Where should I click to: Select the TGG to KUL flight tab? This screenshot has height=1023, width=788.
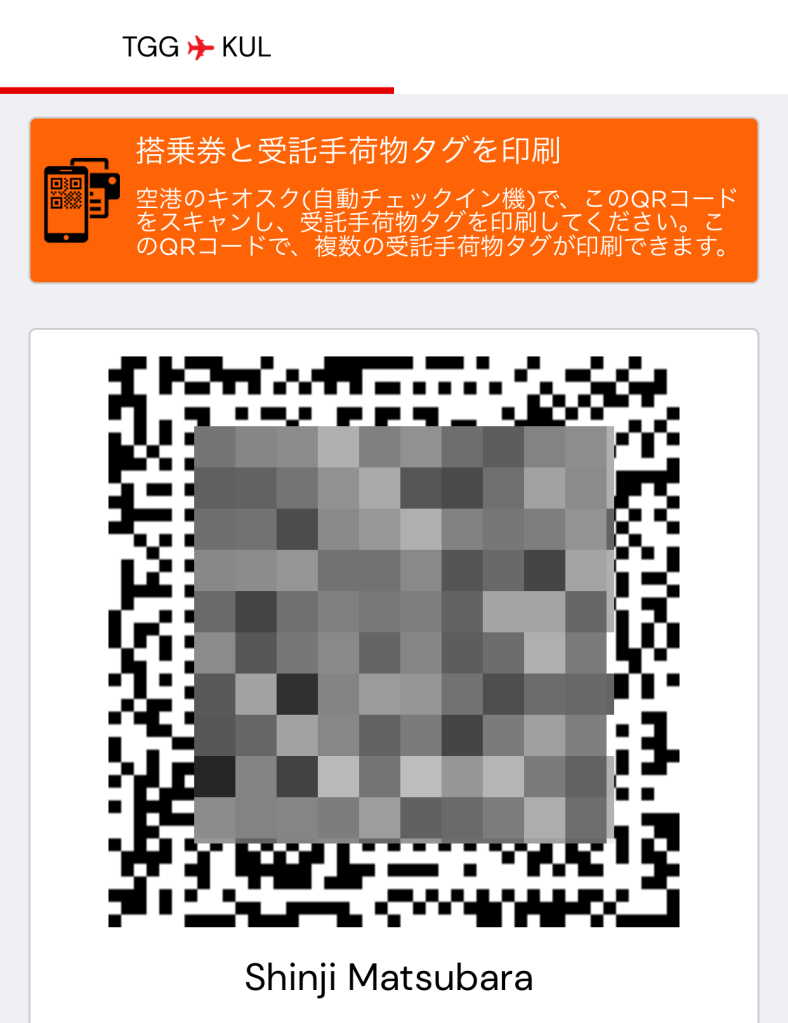click(196, 47)
